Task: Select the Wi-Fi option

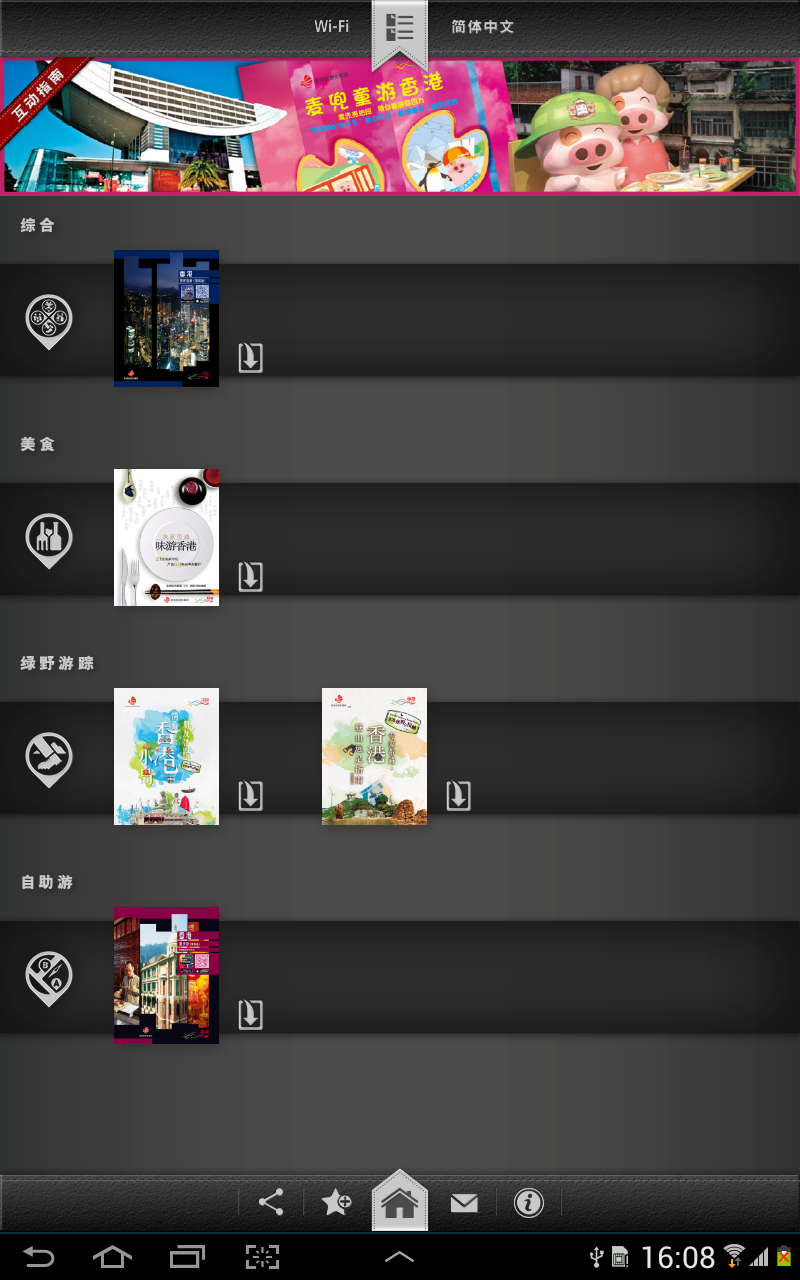Action: [331, 27]
